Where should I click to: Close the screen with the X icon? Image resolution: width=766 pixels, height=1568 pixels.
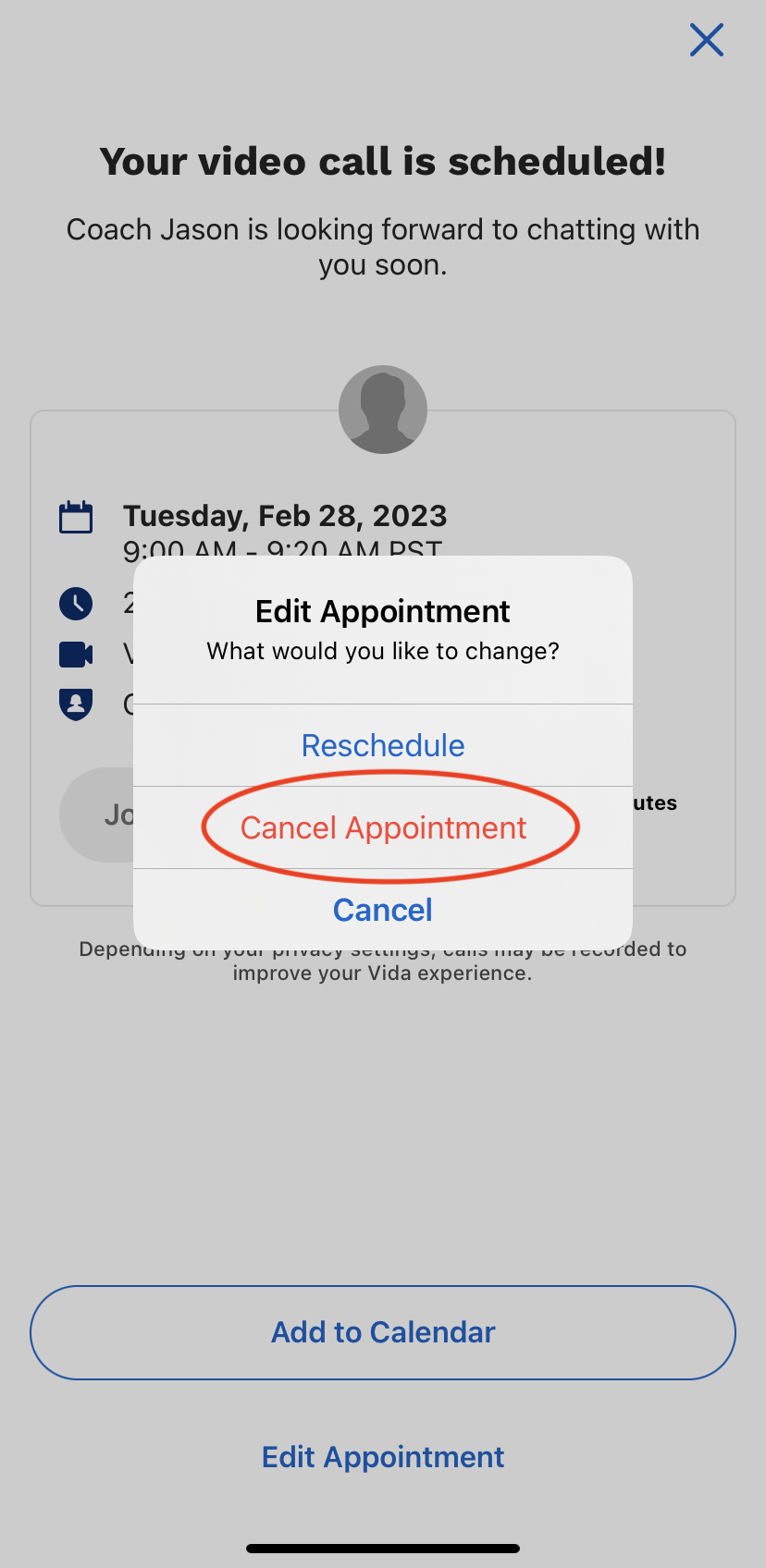pyautogui.click(x=707, y=40)
